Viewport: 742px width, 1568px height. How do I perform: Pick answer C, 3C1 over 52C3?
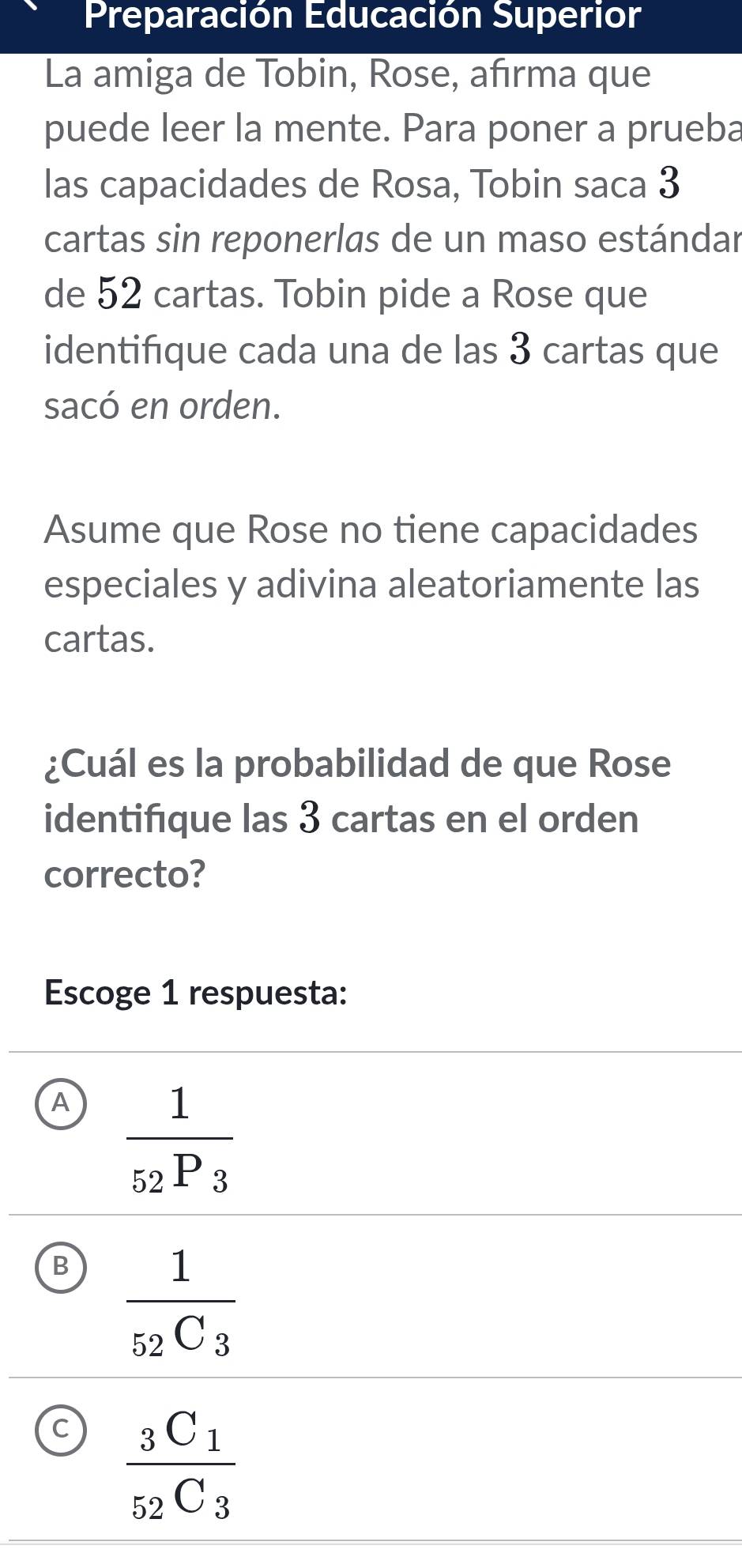(62, 1430)
